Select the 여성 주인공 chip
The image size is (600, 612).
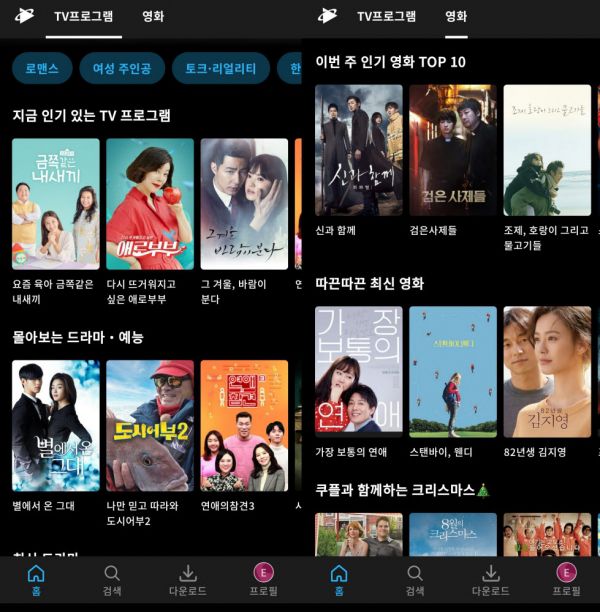(123, 68)
